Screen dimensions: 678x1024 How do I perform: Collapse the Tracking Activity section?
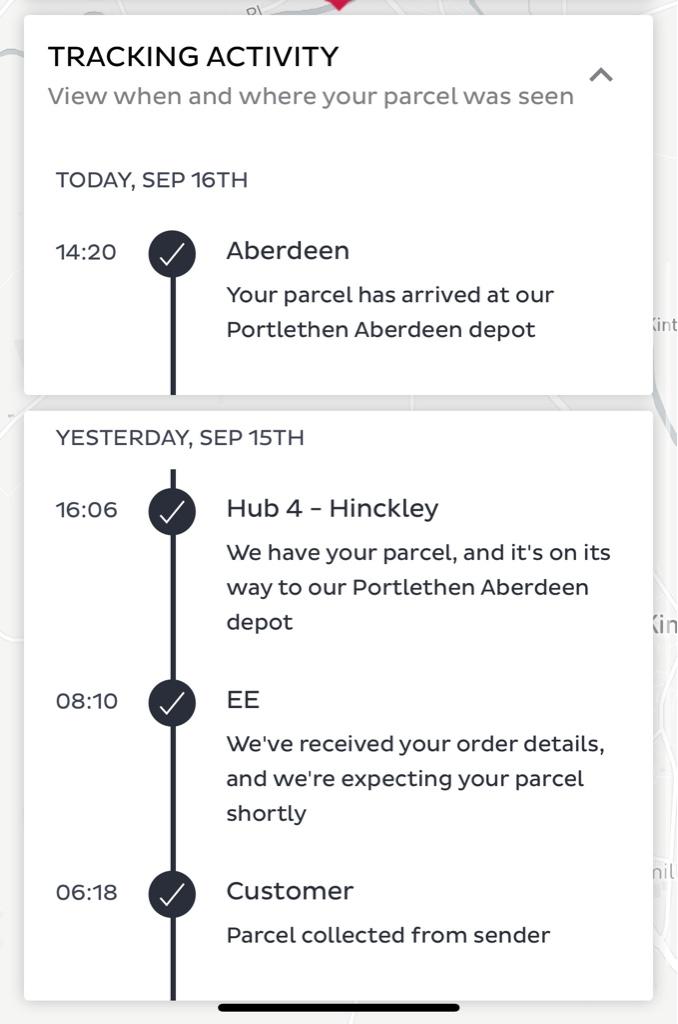[x=601, y=74]
